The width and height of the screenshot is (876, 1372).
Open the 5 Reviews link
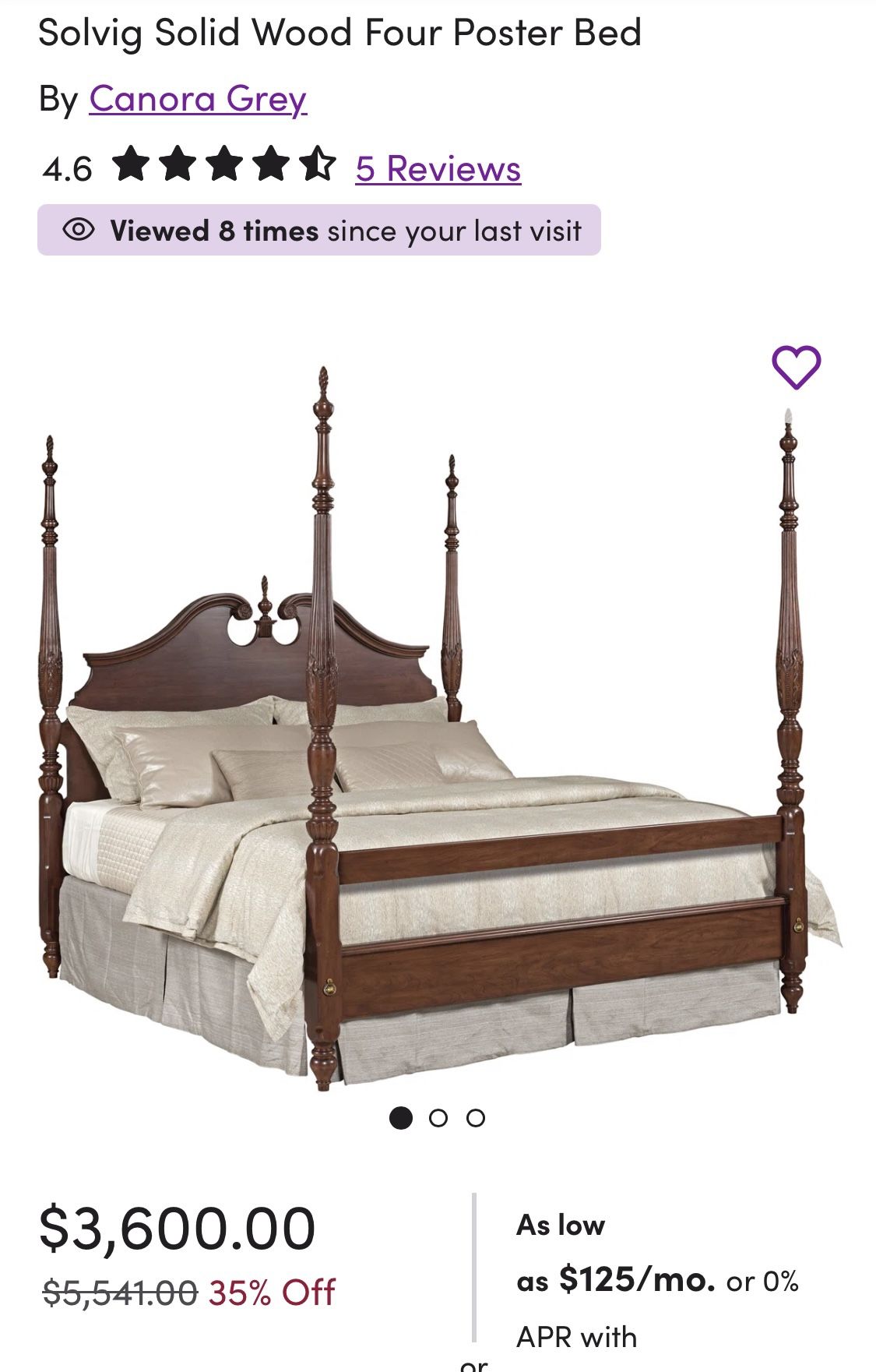(x=438, y=168)
